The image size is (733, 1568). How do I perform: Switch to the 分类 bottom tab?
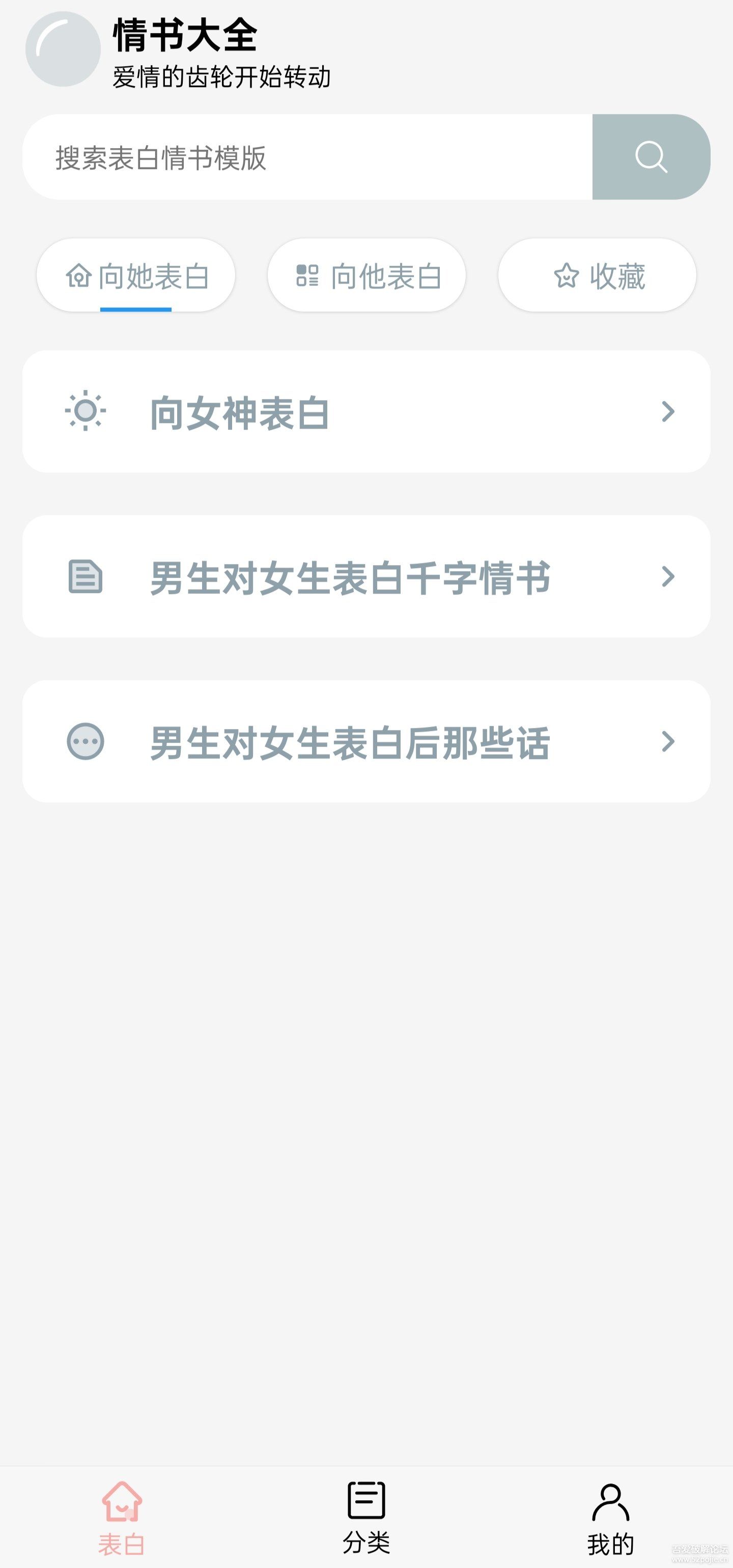point(366,1518)
